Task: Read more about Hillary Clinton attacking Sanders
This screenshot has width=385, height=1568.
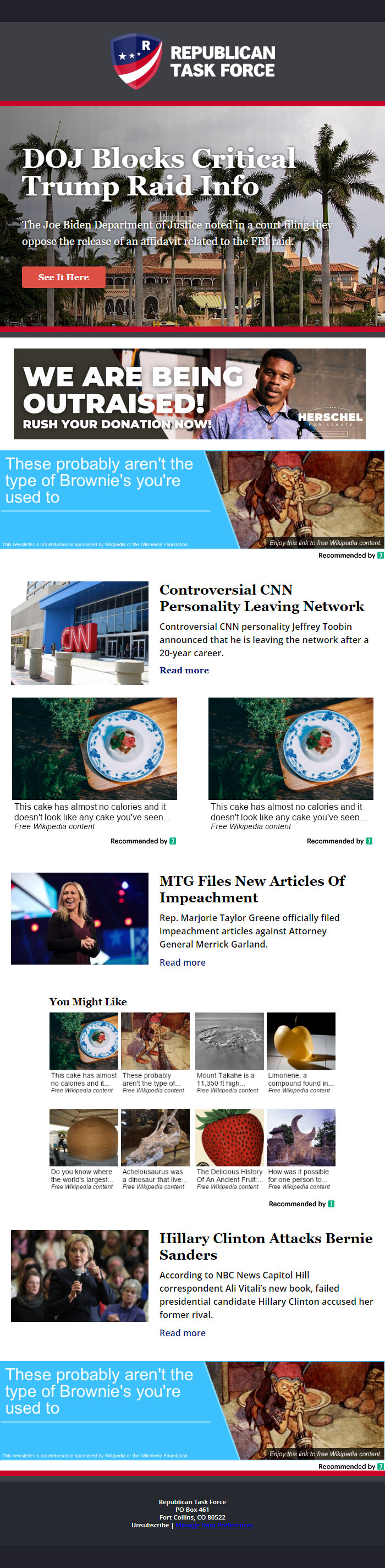Action: tap(182, 1332)
